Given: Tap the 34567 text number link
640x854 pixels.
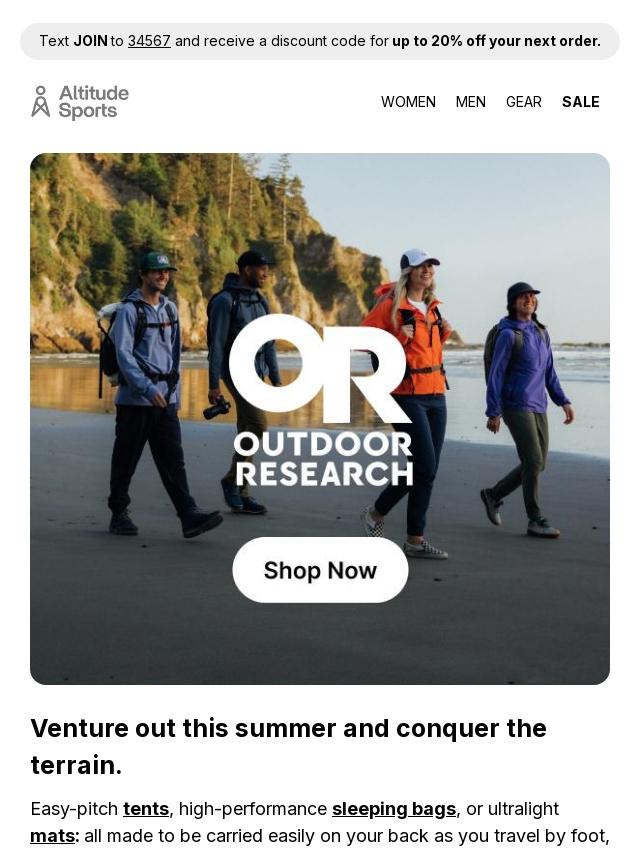Looking at the screenshot, I should pos(149,41).
